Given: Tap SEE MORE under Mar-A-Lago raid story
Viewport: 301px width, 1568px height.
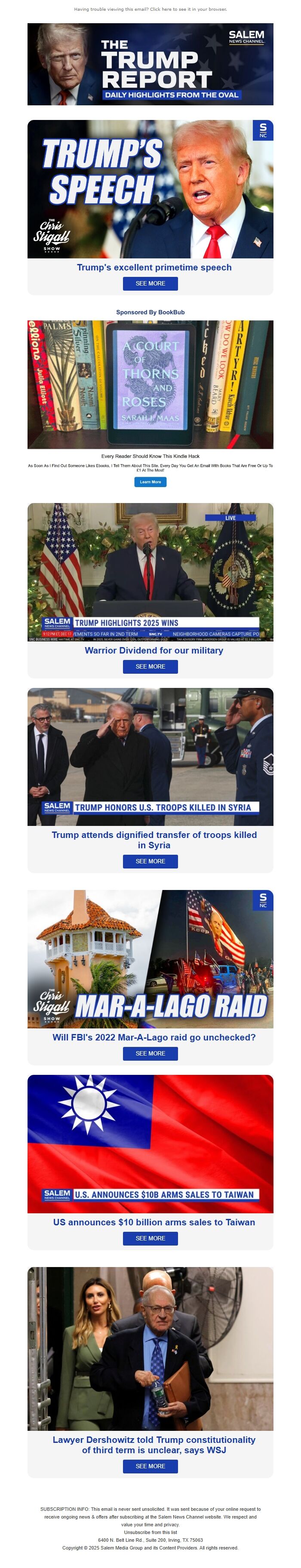Looking at the screenshot, I should click(x=150, y=1053).
